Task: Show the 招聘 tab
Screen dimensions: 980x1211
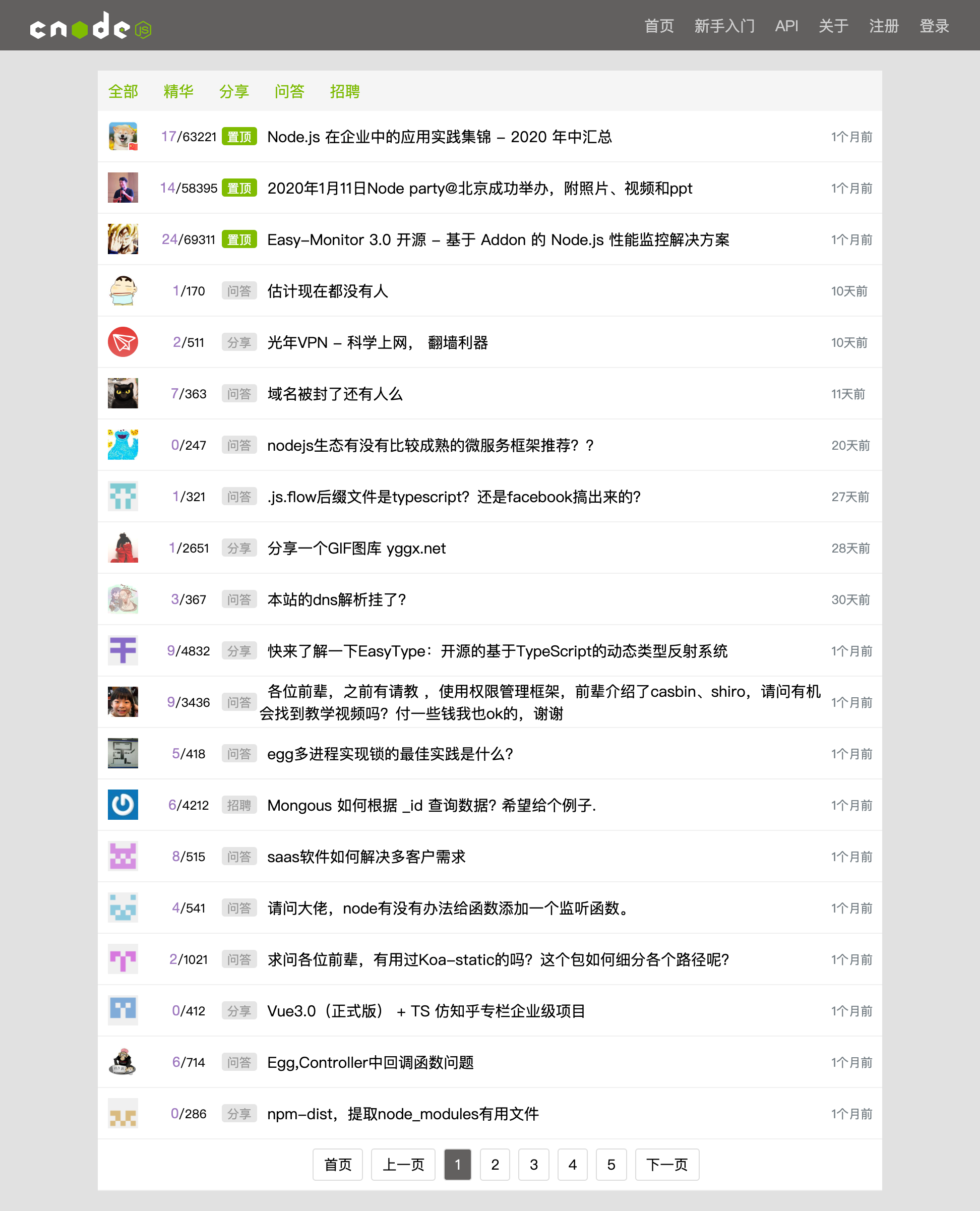Action: [344, 91]
